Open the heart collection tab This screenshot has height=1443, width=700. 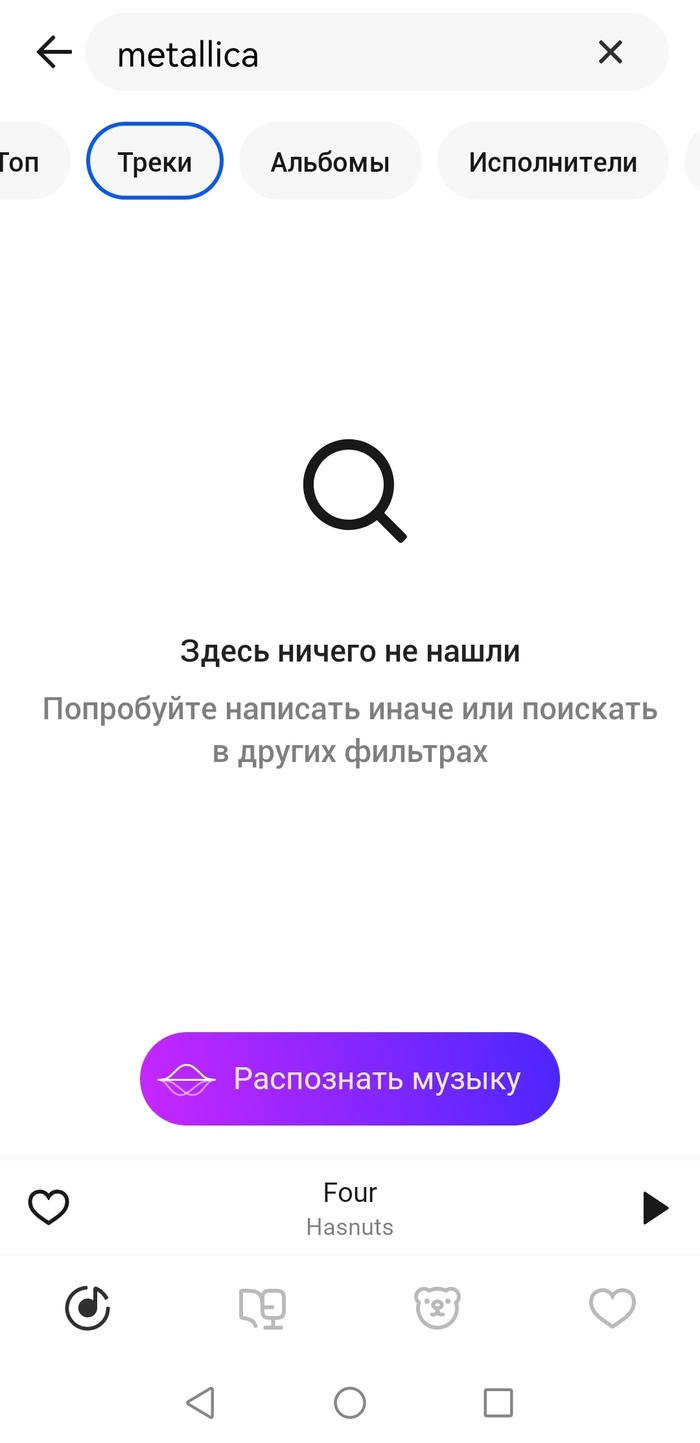pyautogui.click(x=612, y=1307)
